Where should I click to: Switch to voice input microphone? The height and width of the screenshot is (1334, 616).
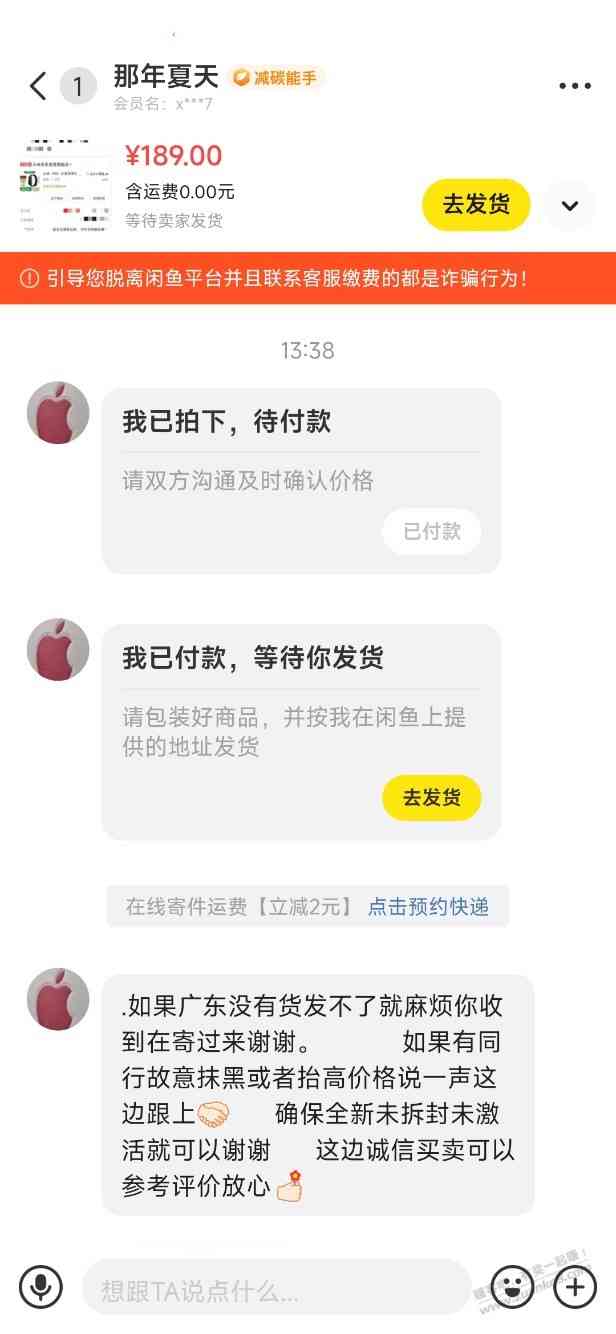[41, 1287]
